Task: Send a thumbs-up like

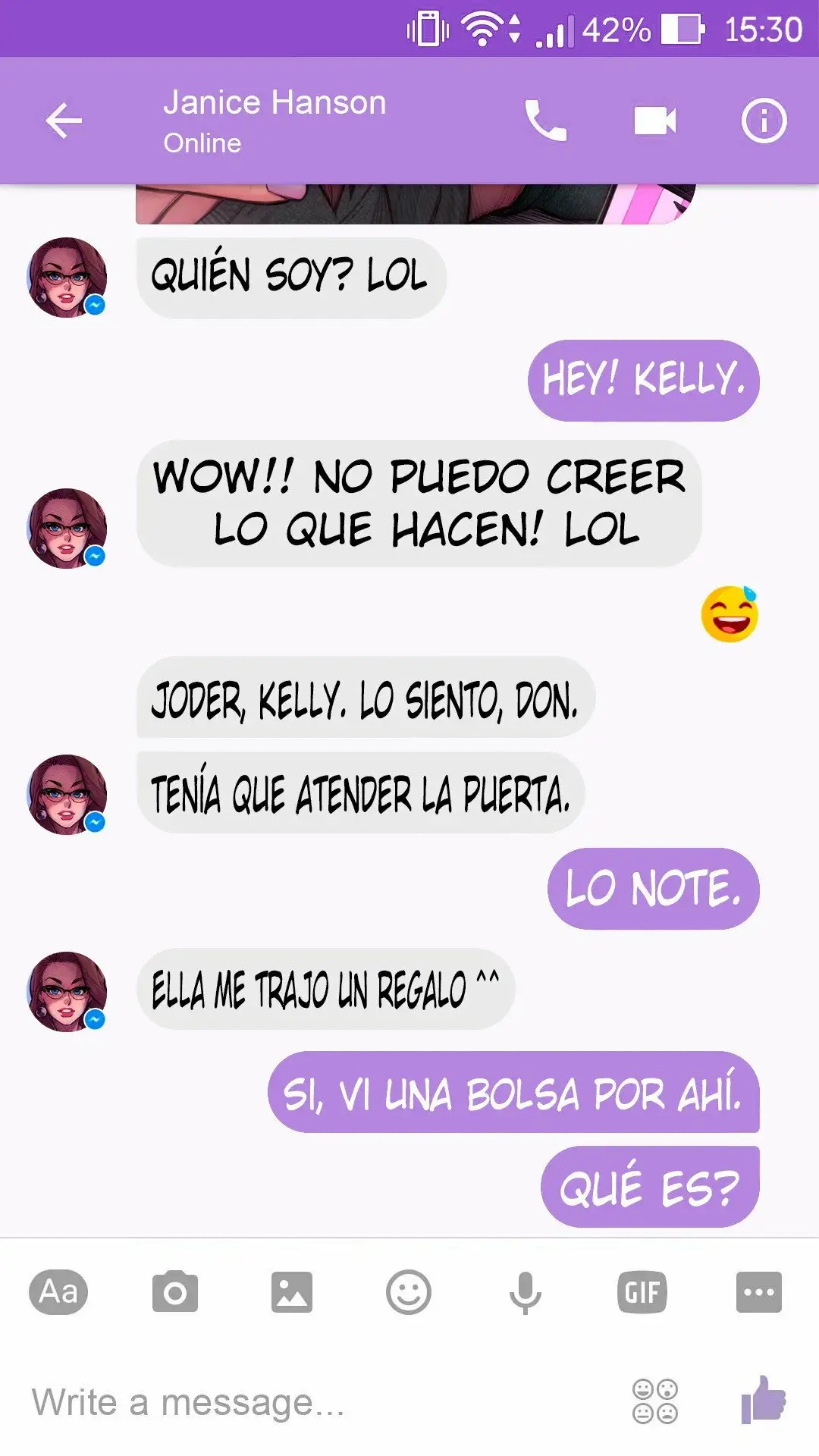Action: pos(763,1399)
